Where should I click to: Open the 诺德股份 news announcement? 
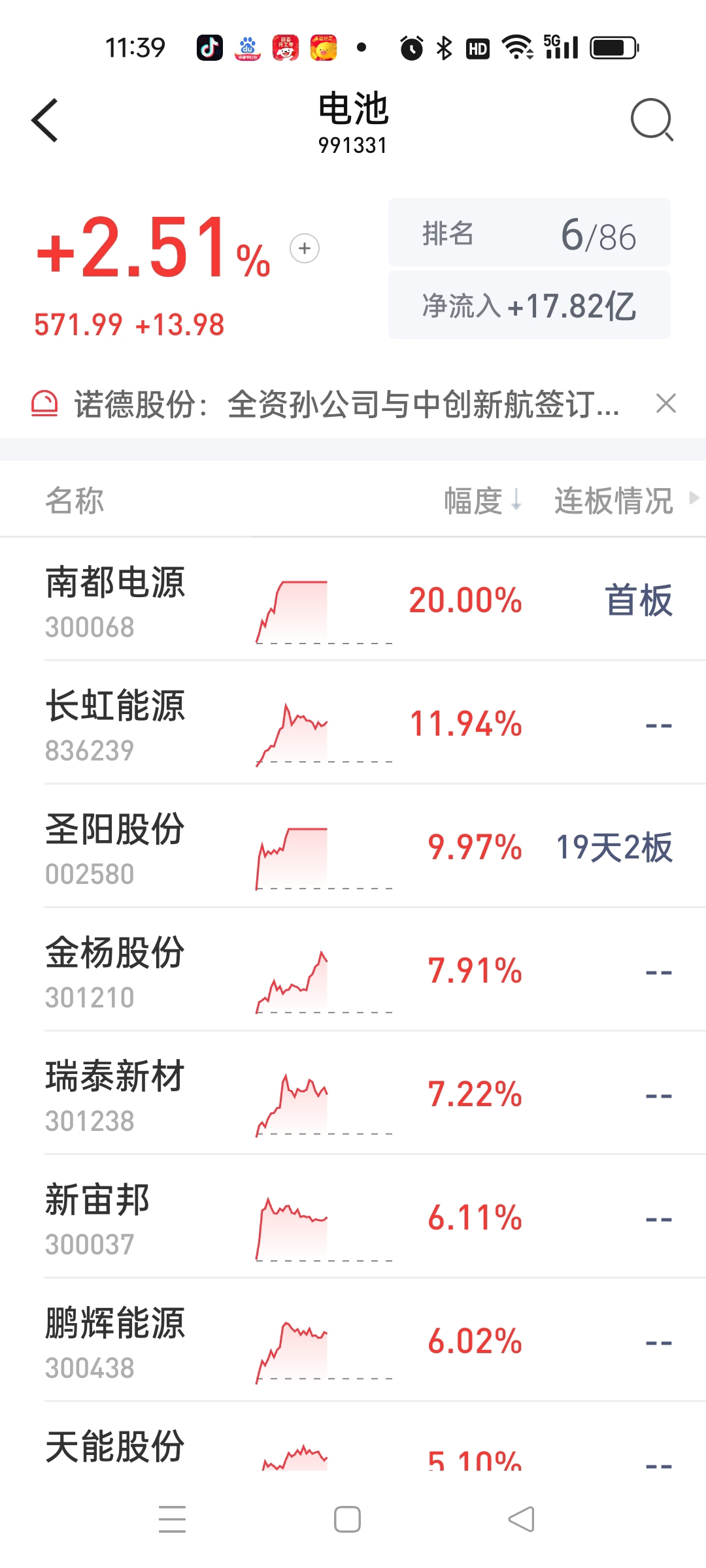pos(346,404)
